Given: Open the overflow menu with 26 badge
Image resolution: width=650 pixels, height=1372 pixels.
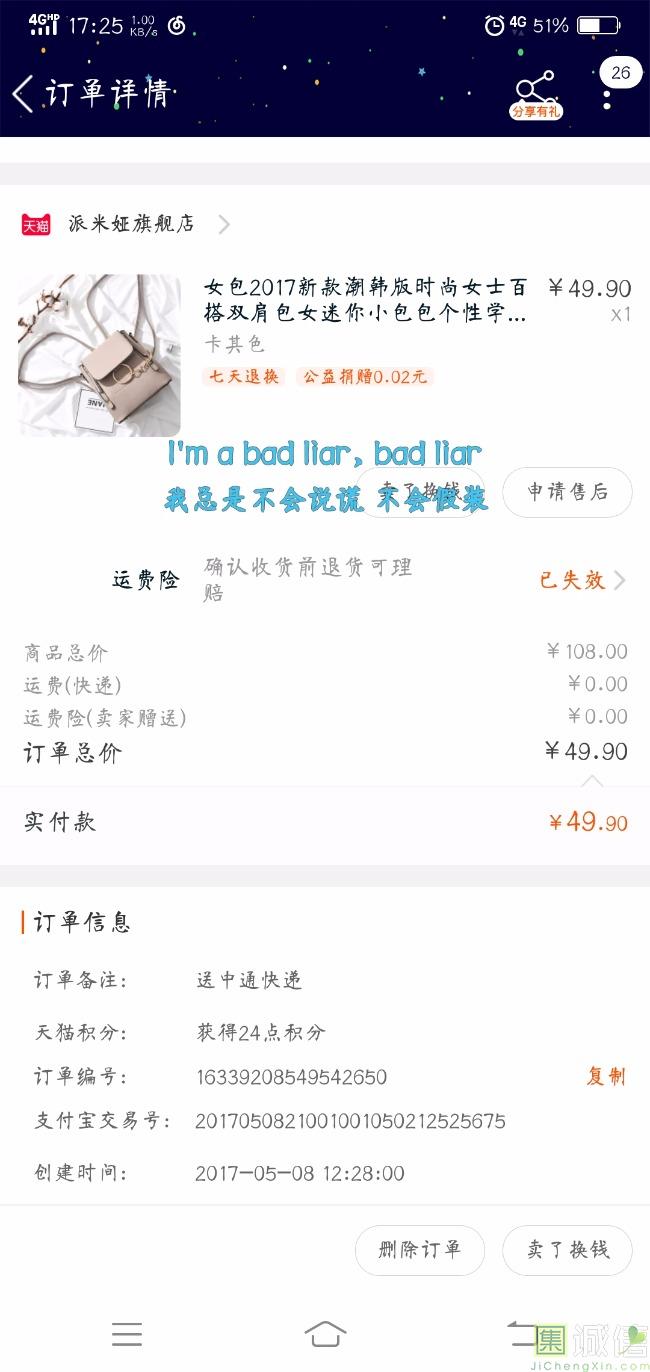Looking at the screenshot, I should point(607,93).
